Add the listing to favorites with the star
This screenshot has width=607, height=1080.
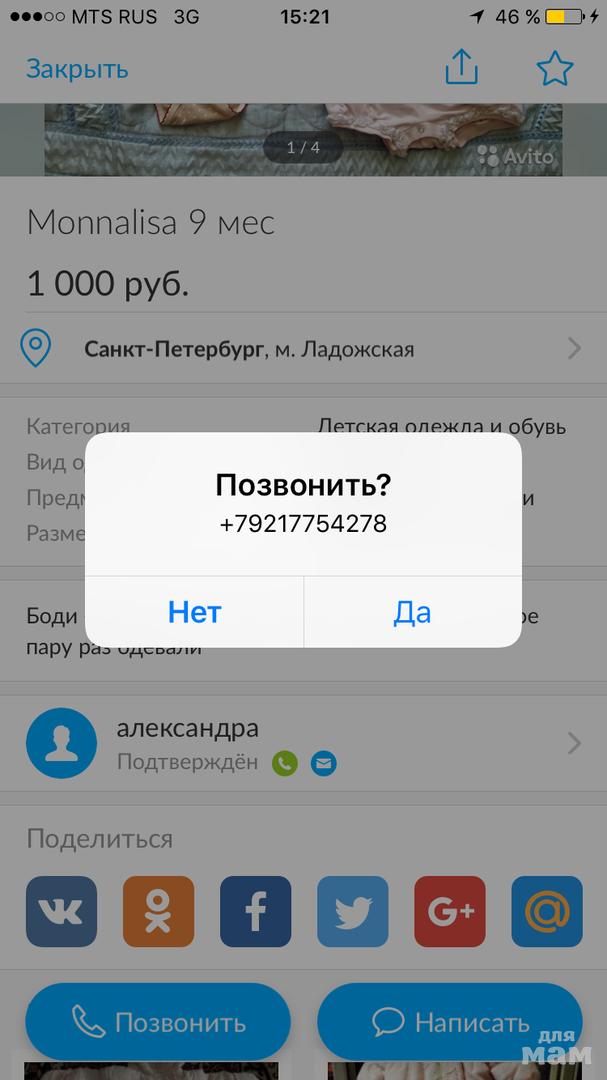[554, 68]
